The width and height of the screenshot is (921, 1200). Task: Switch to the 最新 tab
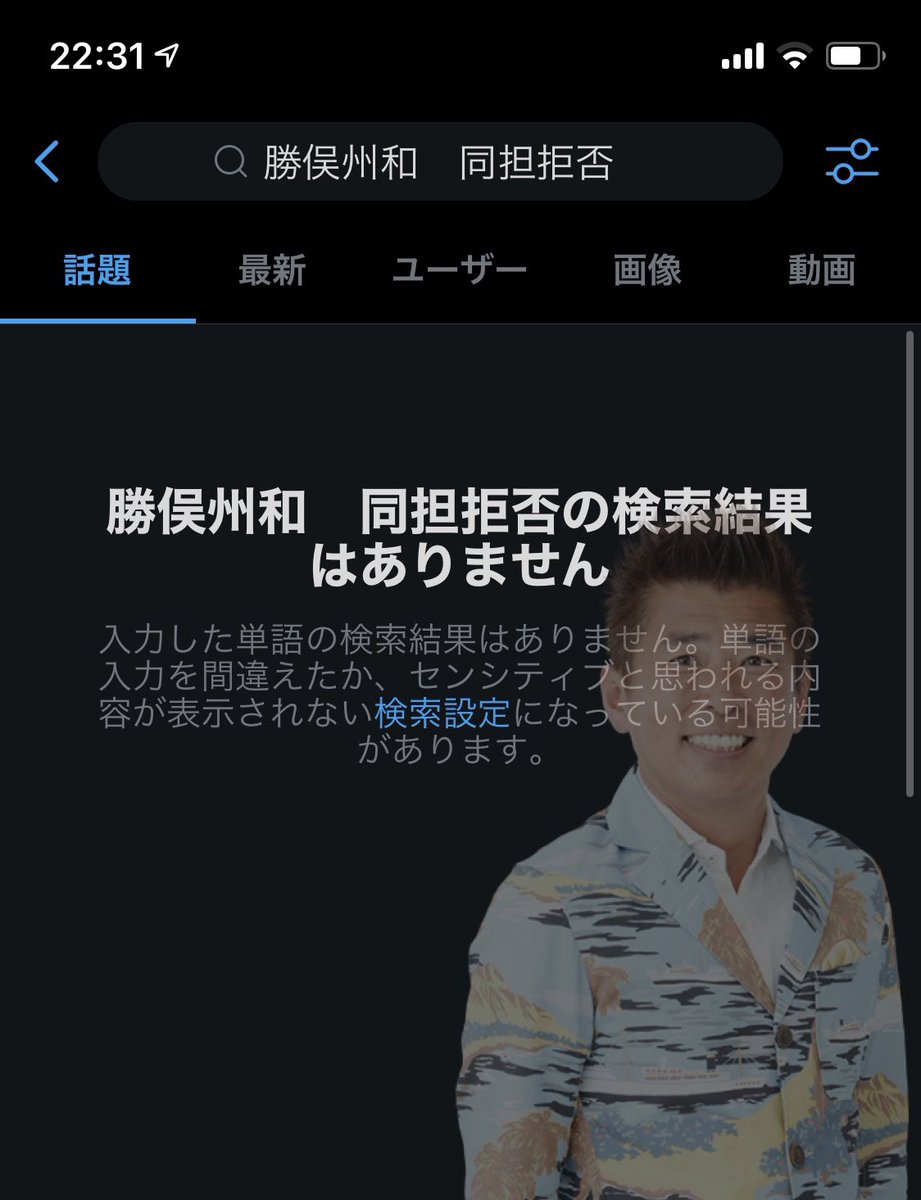[x=272, y=271]
